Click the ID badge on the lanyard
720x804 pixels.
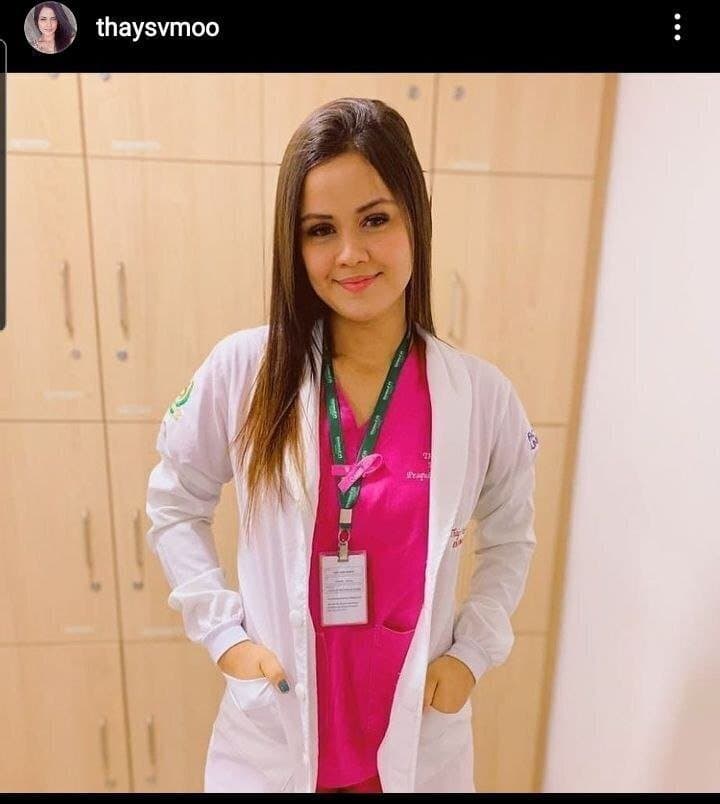tap(345, 590)
